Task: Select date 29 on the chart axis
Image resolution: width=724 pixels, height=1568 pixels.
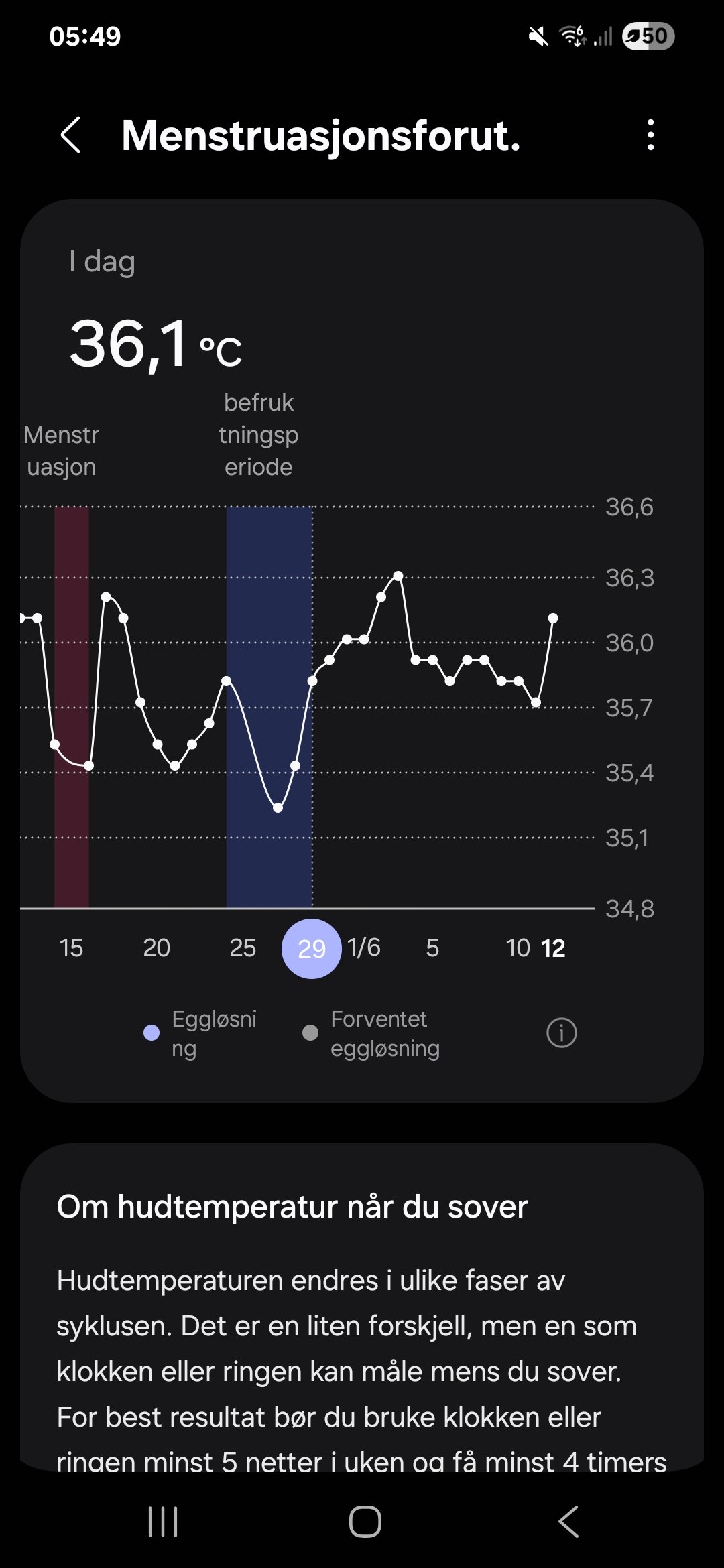Action: (x=311, y=948)
